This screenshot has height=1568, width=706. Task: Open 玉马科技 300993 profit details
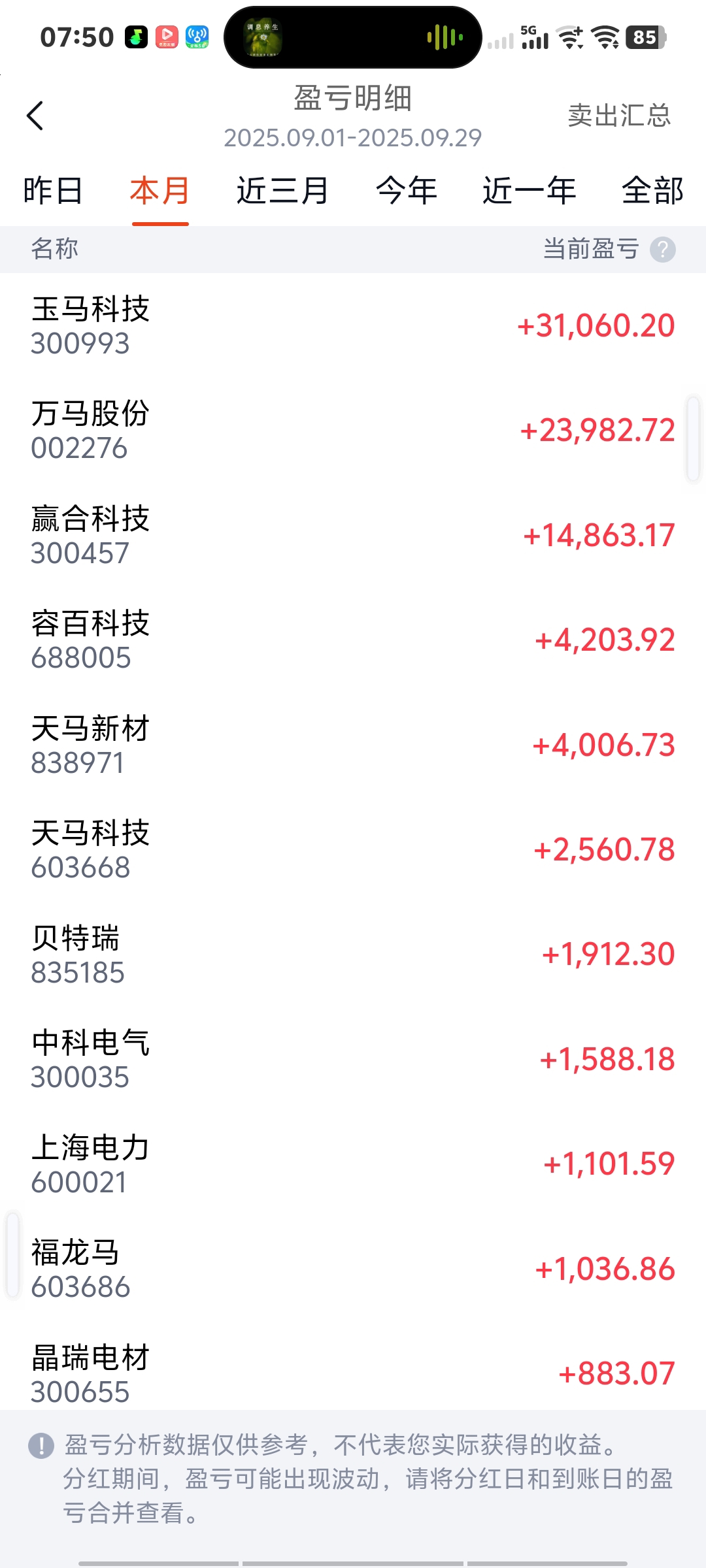(x=353, y=325)
